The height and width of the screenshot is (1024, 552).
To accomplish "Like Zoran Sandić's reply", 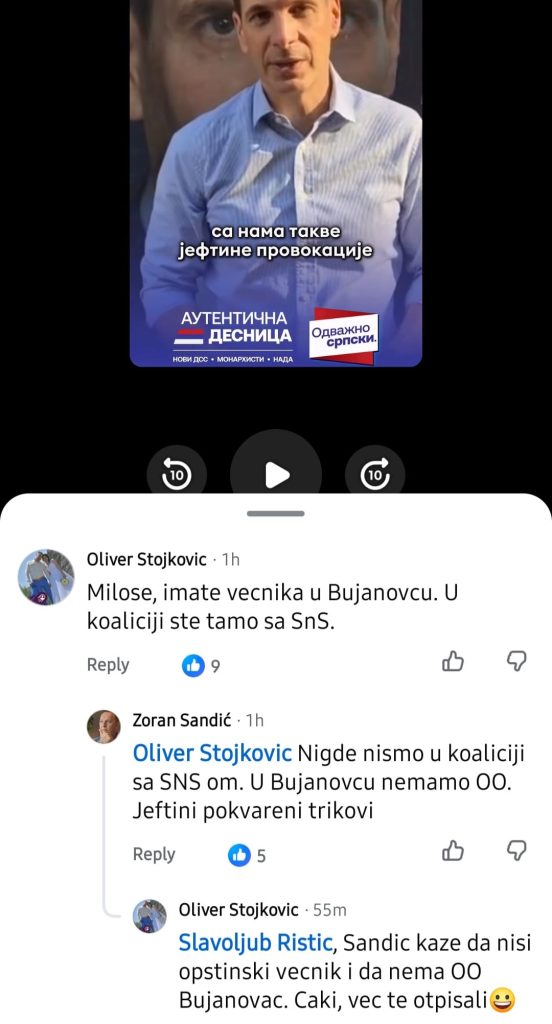I will (453, 851).
